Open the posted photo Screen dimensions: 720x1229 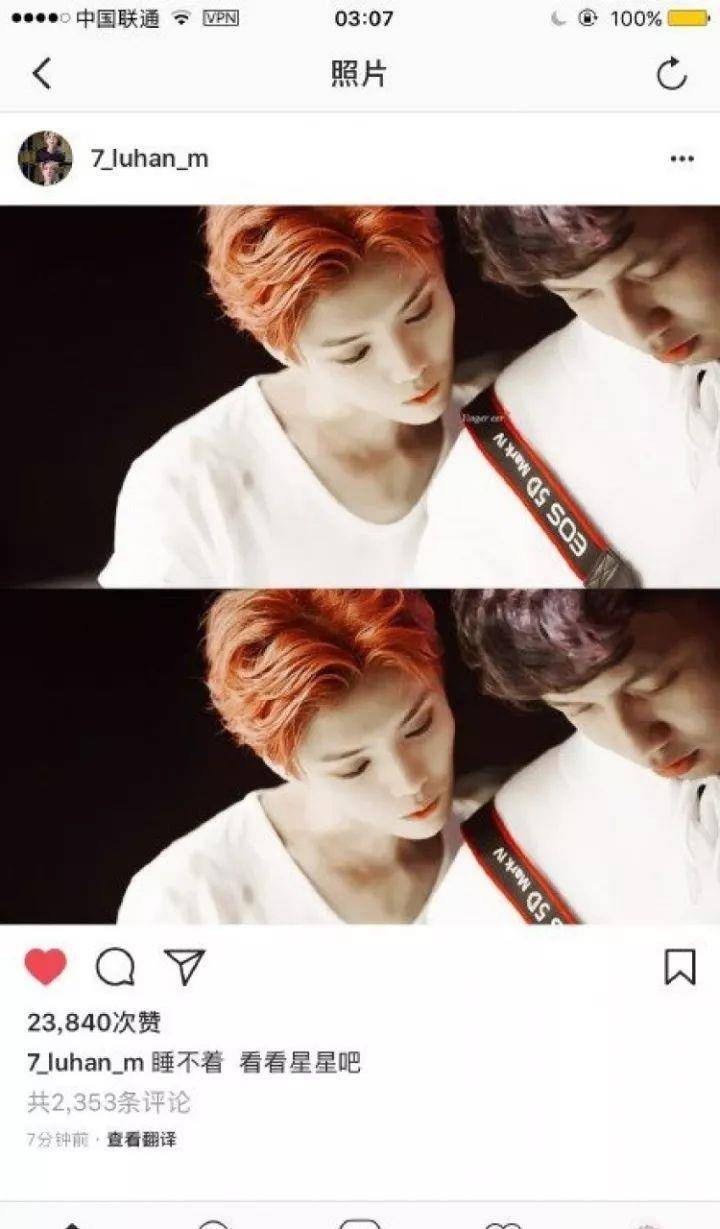point(360,565)
